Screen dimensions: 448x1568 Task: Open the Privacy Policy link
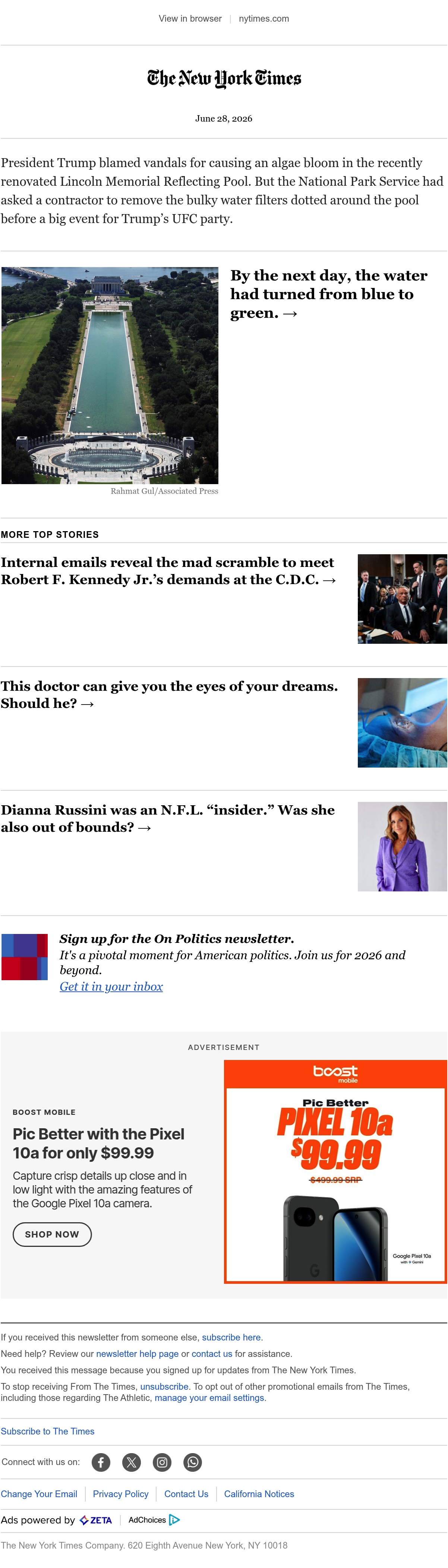coord(120,1494)
